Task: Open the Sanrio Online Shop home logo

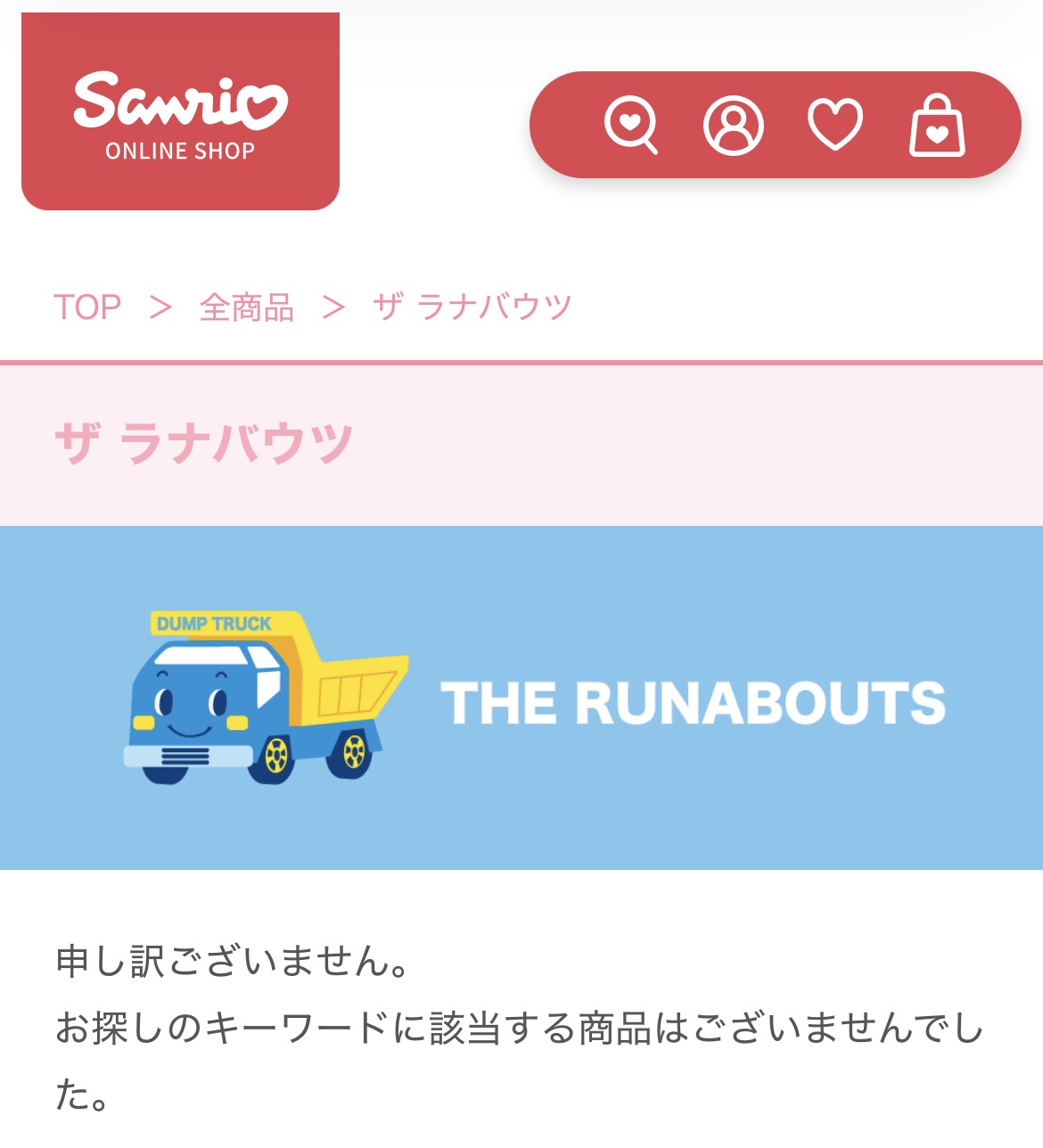Action: tap(180, 112)
